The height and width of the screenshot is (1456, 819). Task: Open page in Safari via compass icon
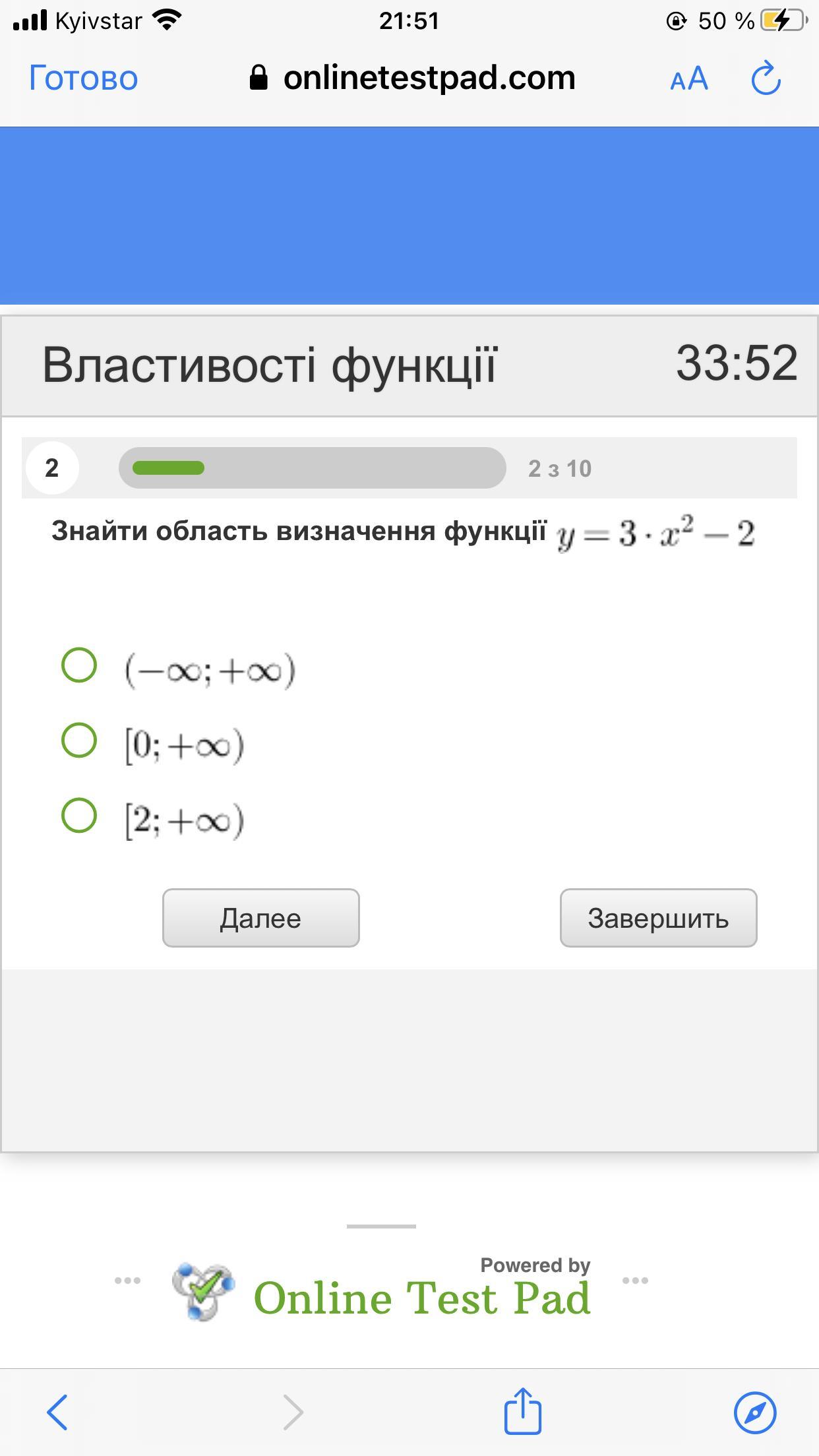(755, 1412)
